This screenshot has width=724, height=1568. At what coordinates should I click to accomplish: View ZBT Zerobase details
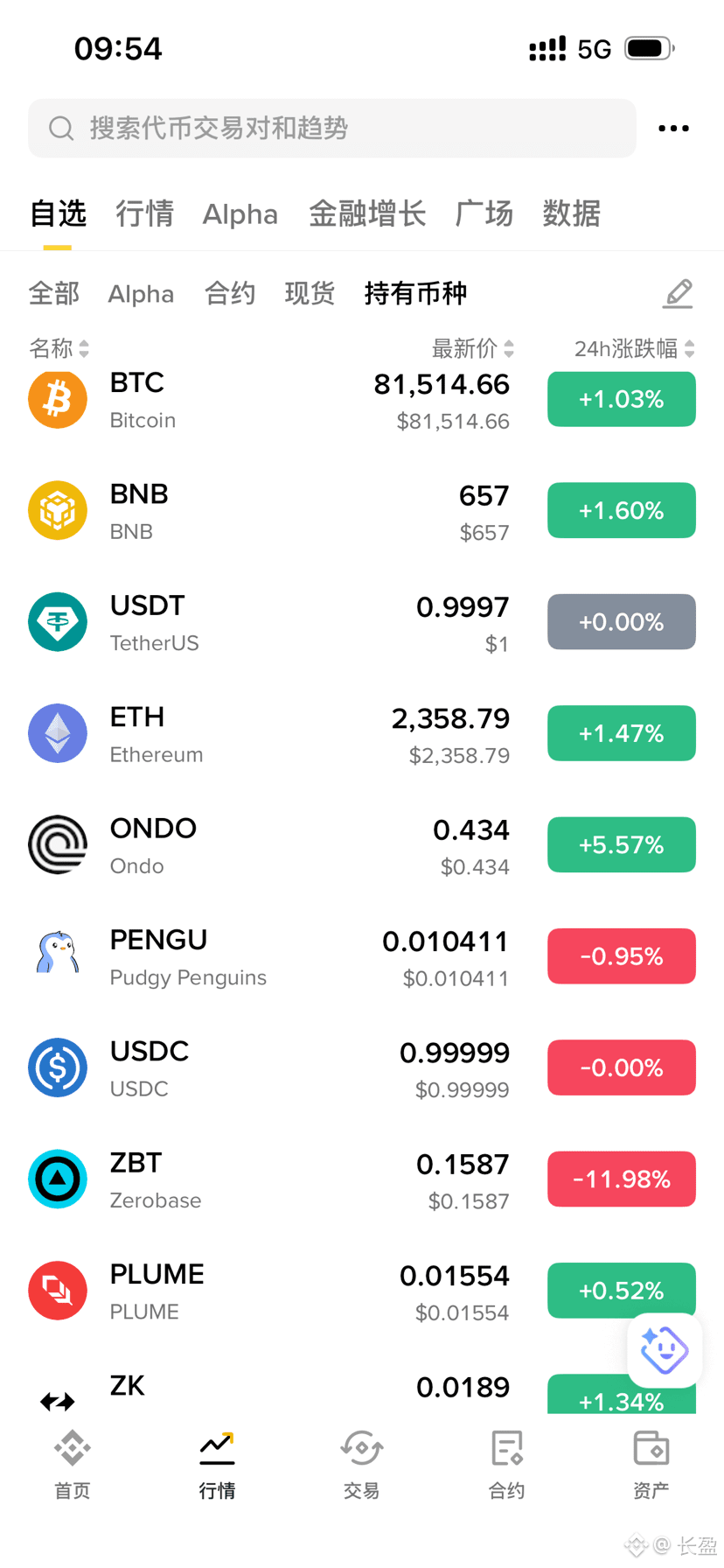click(362, 1179)
